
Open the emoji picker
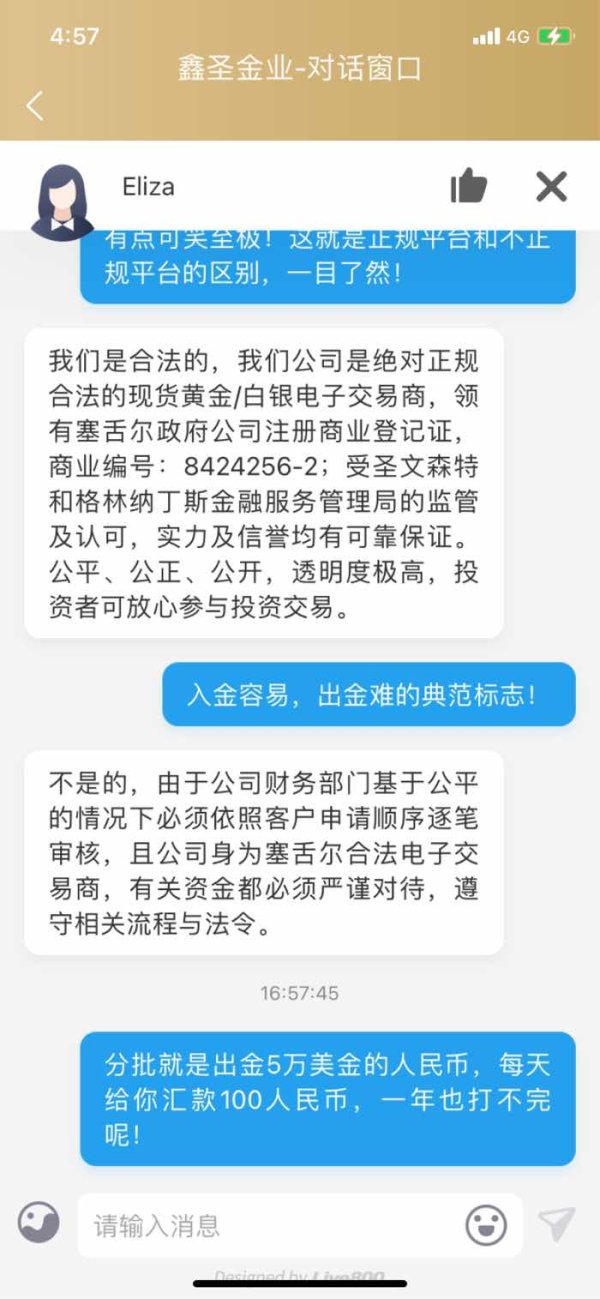[x=486, y=1225]
